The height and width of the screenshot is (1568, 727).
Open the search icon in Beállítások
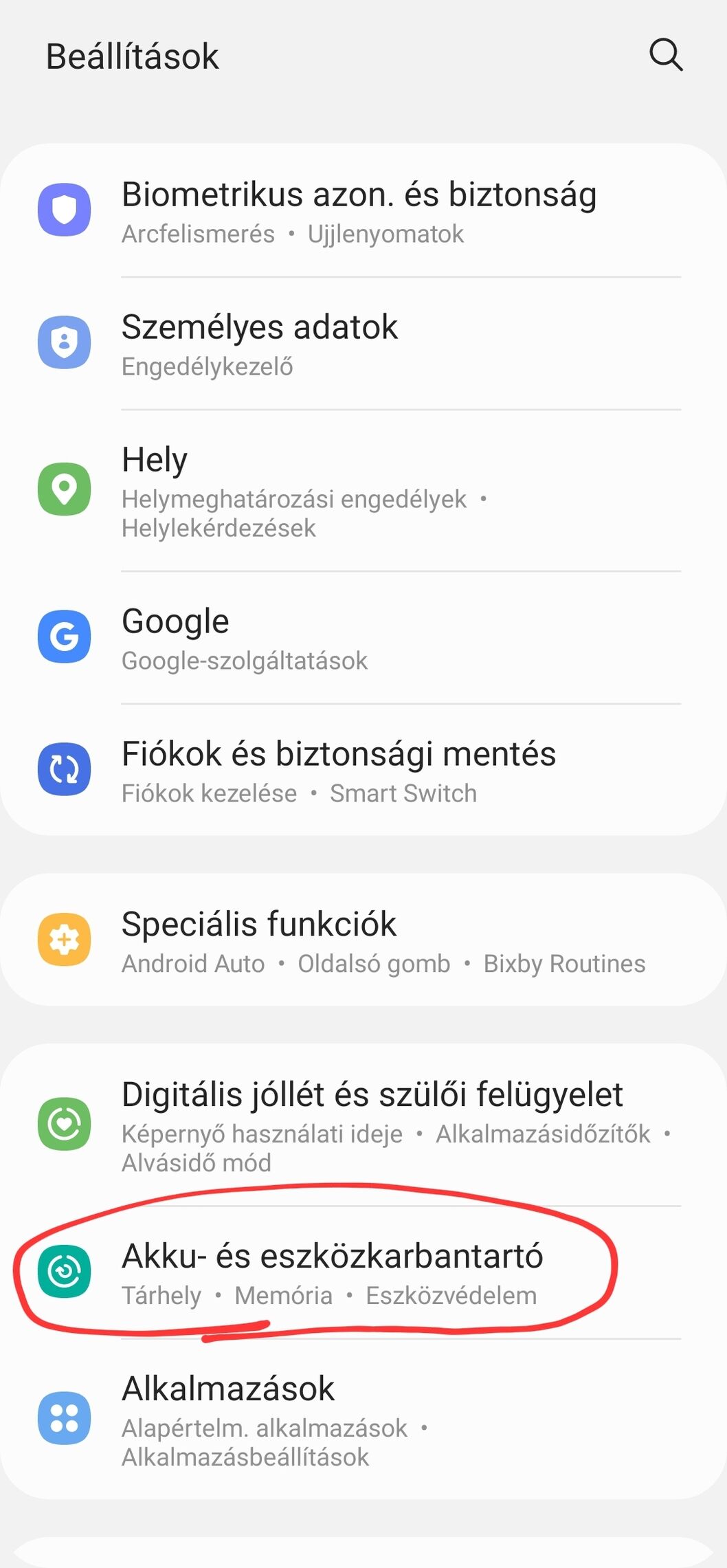pos(666,55)
